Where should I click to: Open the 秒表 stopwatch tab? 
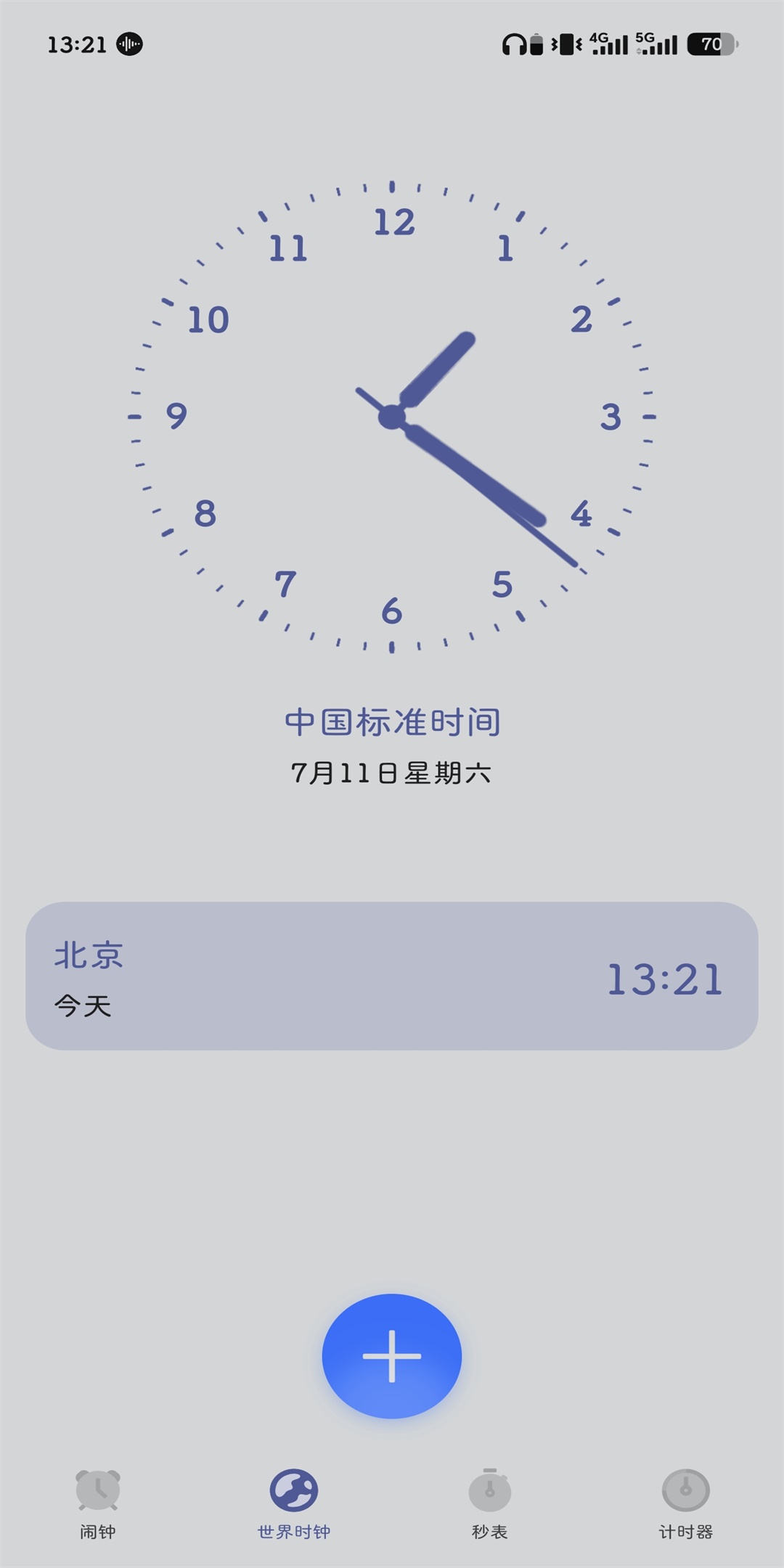pos(490,1504)
